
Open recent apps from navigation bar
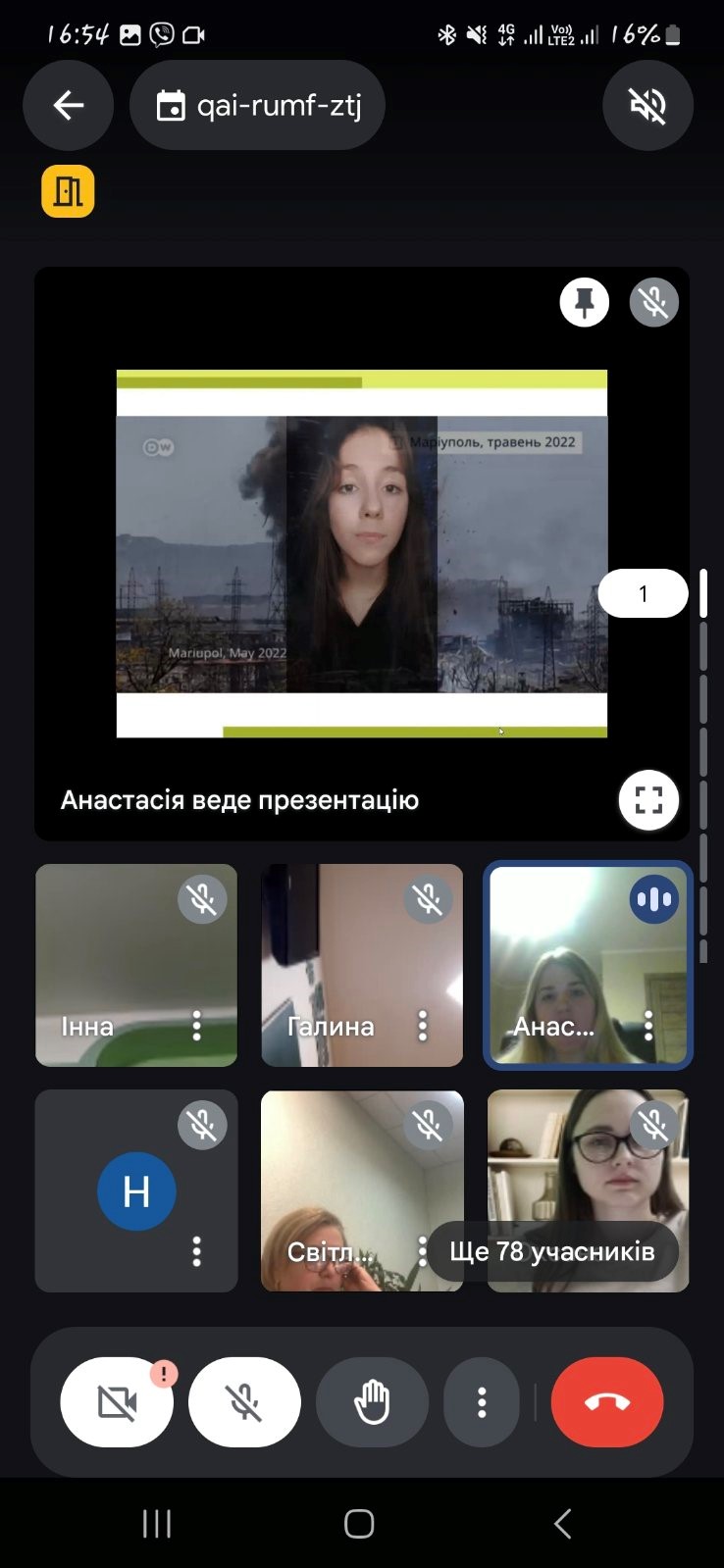coord(157,1523)
